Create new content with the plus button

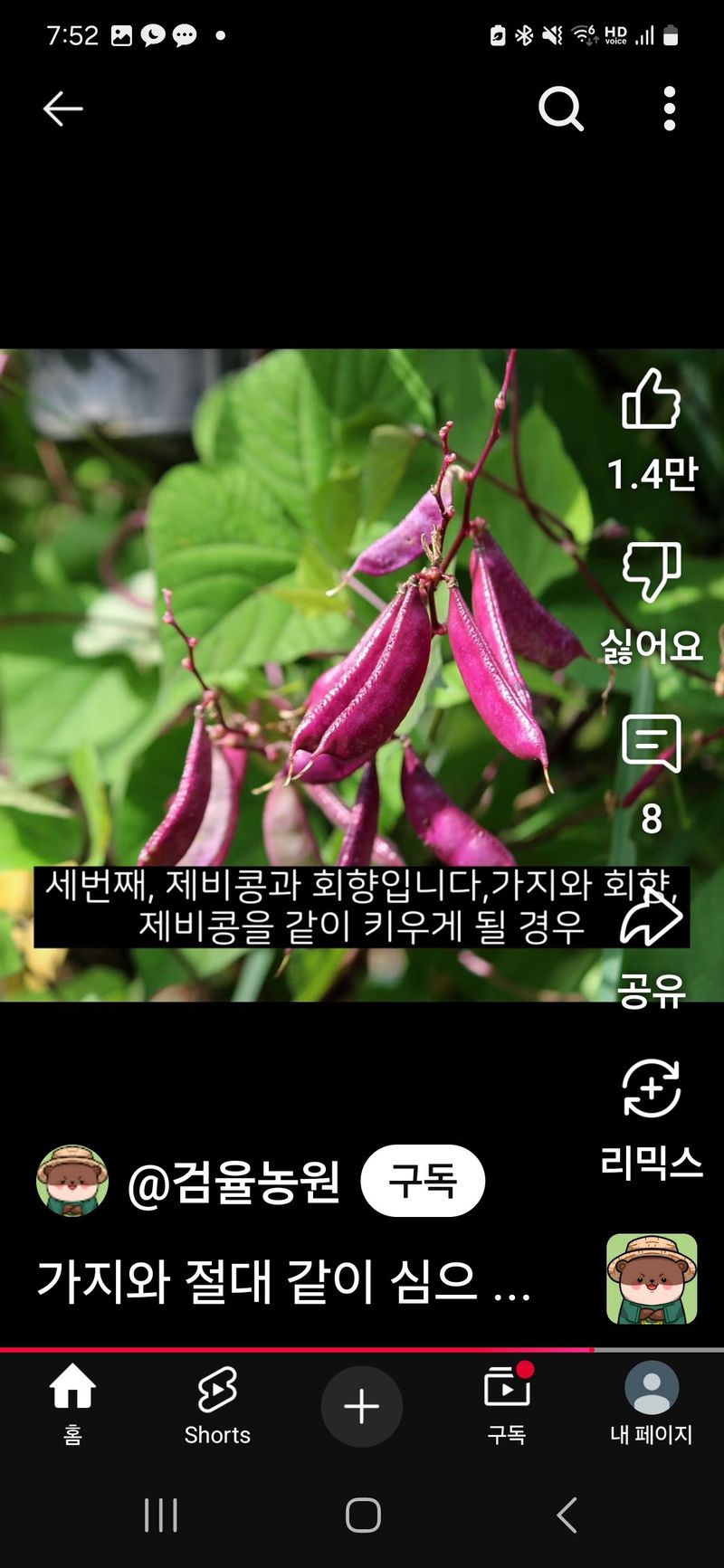pyautogui.click(x=362, y=1406)
